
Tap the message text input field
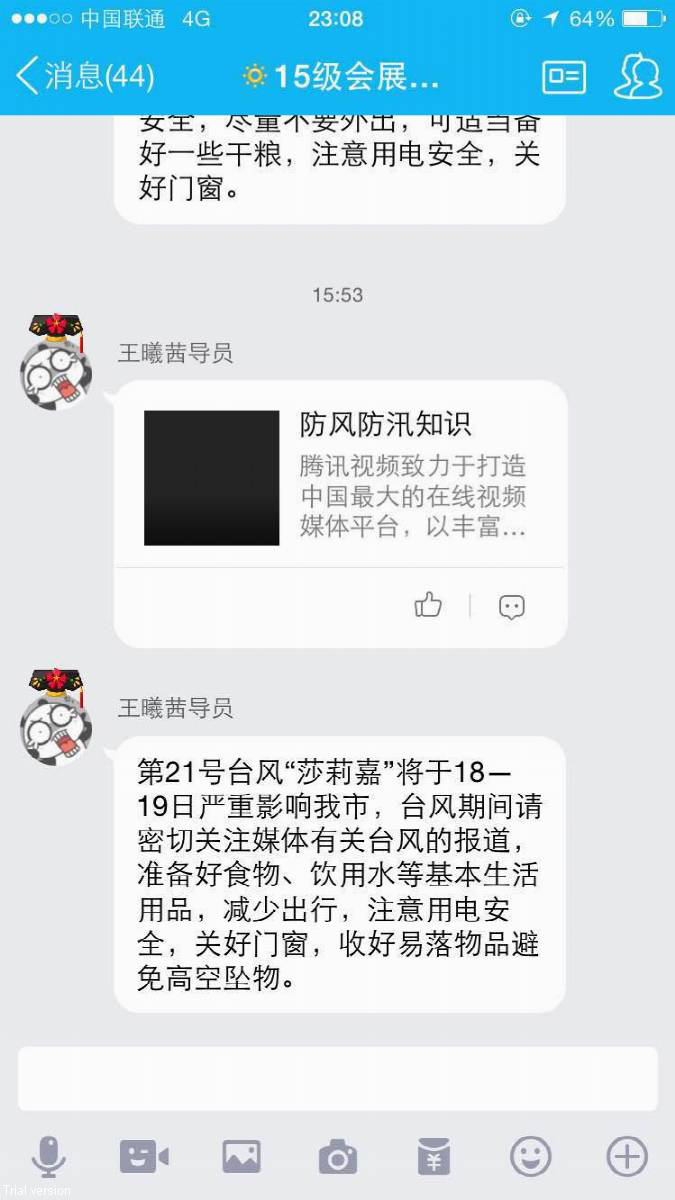pos(338,1079)
